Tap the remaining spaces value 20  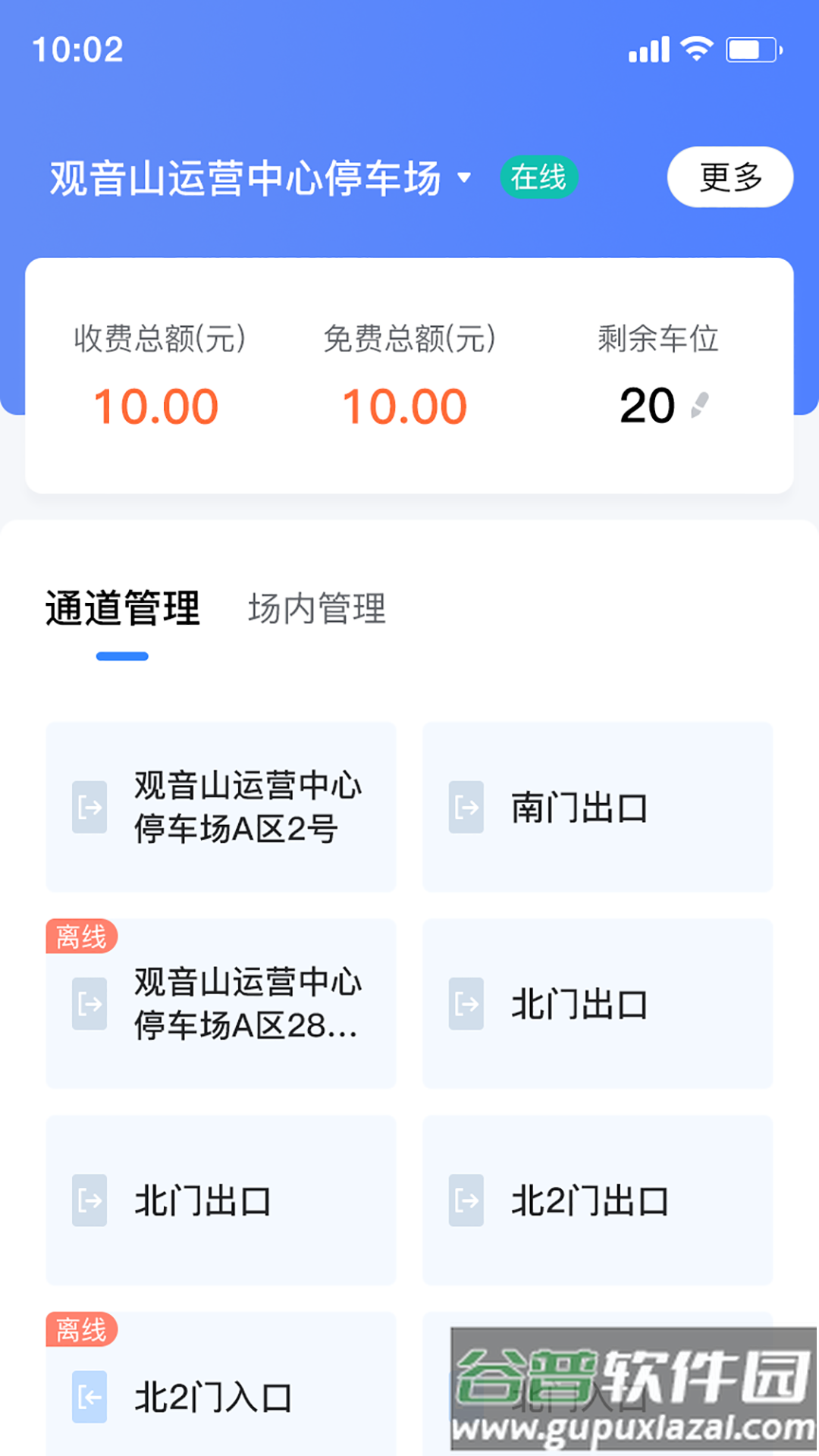click(x=648, y=405)
